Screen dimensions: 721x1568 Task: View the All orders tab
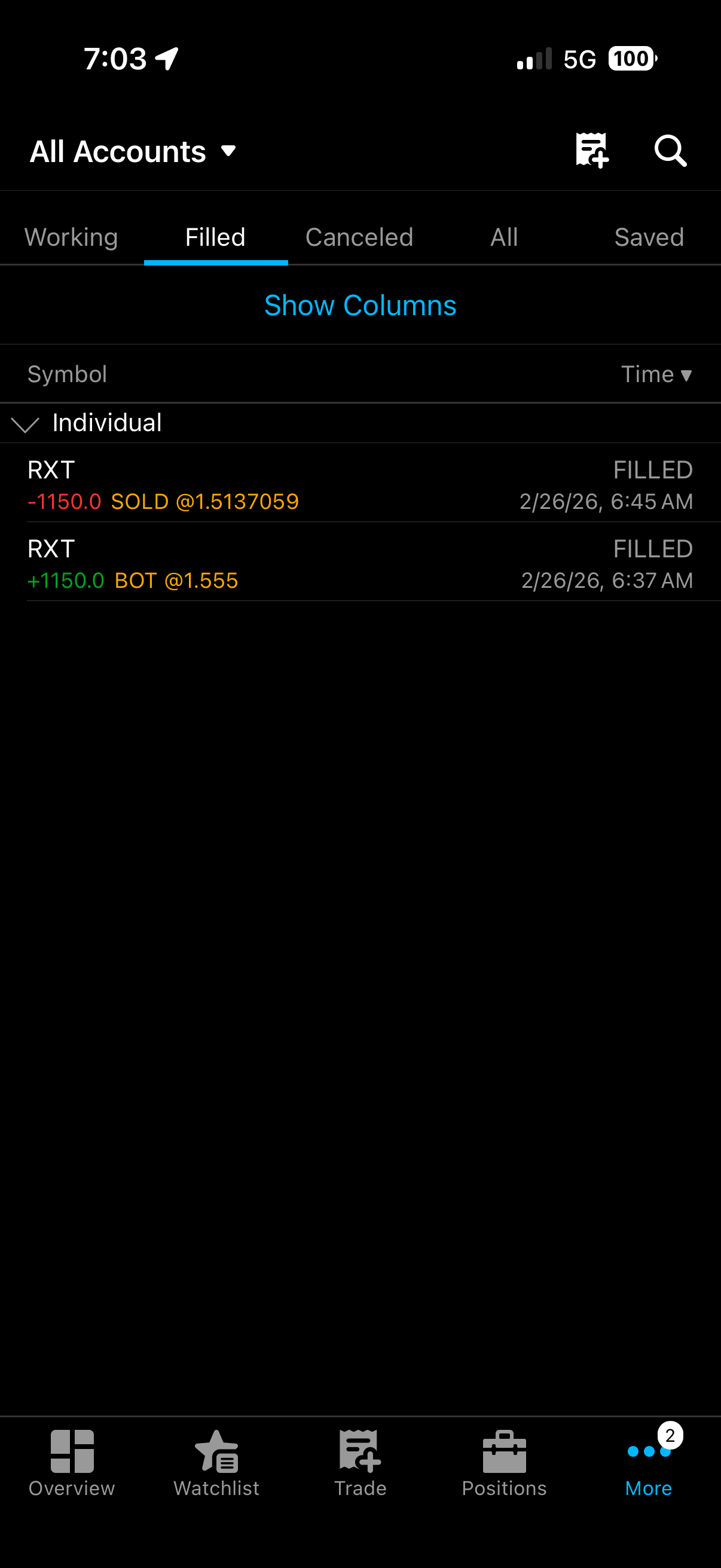pos(504,237)
